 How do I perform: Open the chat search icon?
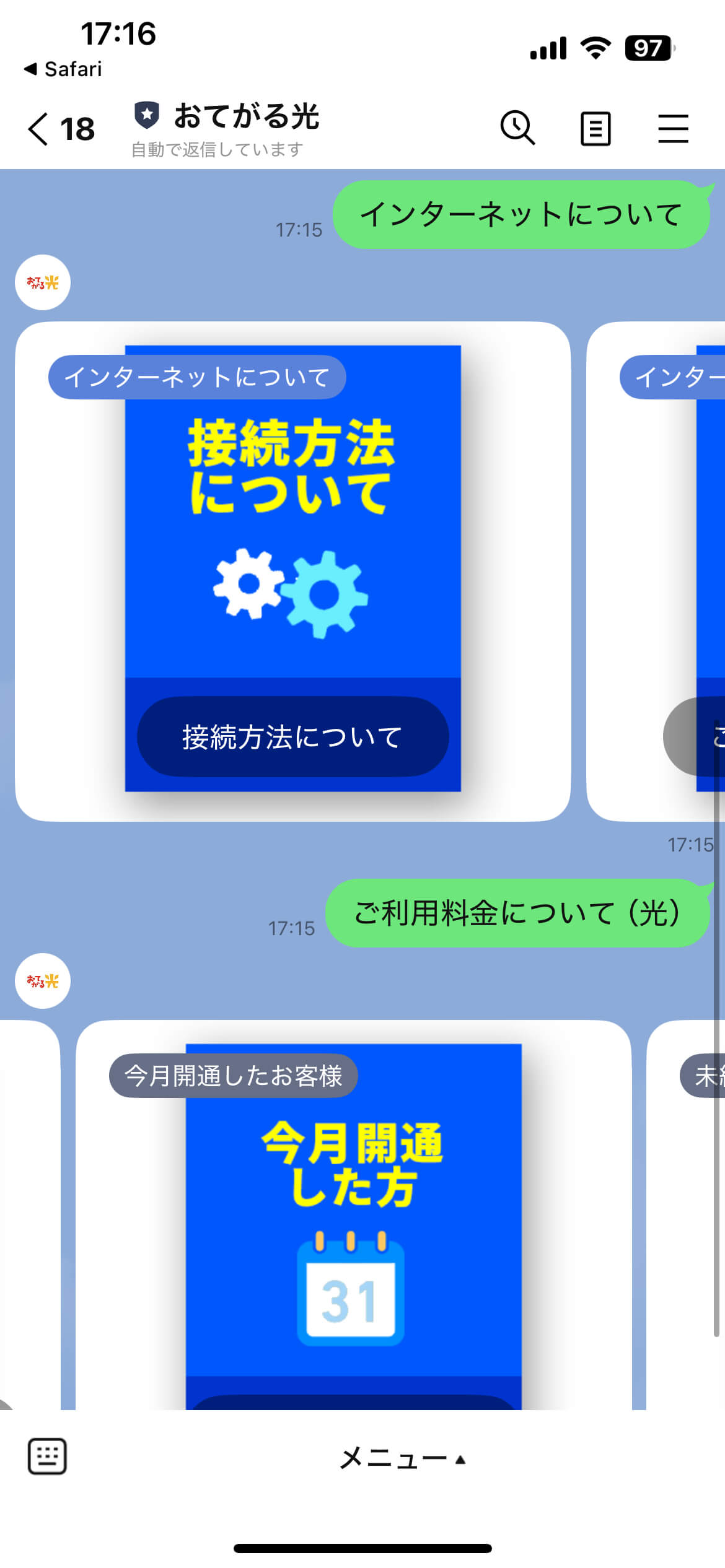517,128
